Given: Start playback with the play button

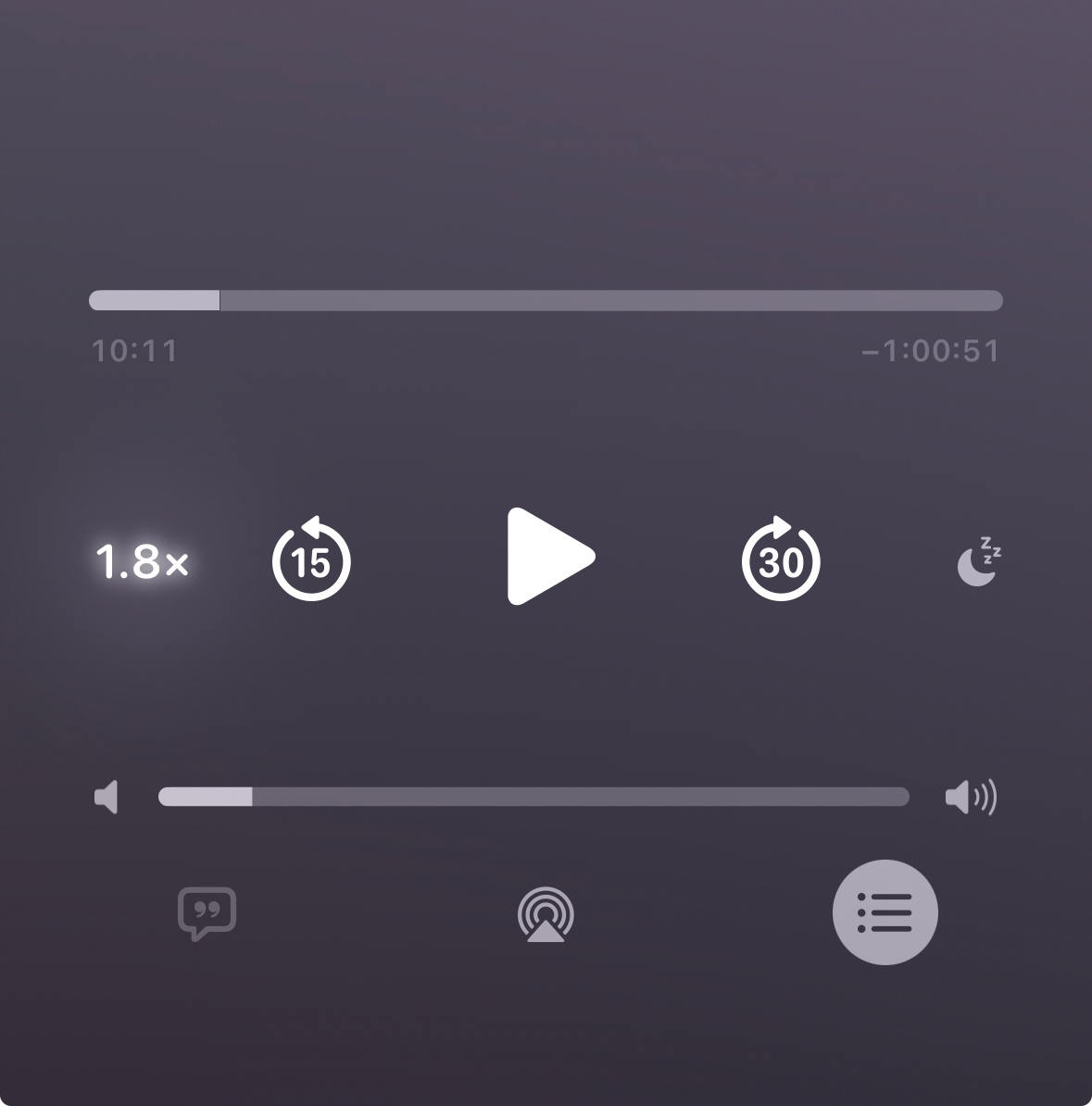Looking at the screenshot, I should (548, 557).
